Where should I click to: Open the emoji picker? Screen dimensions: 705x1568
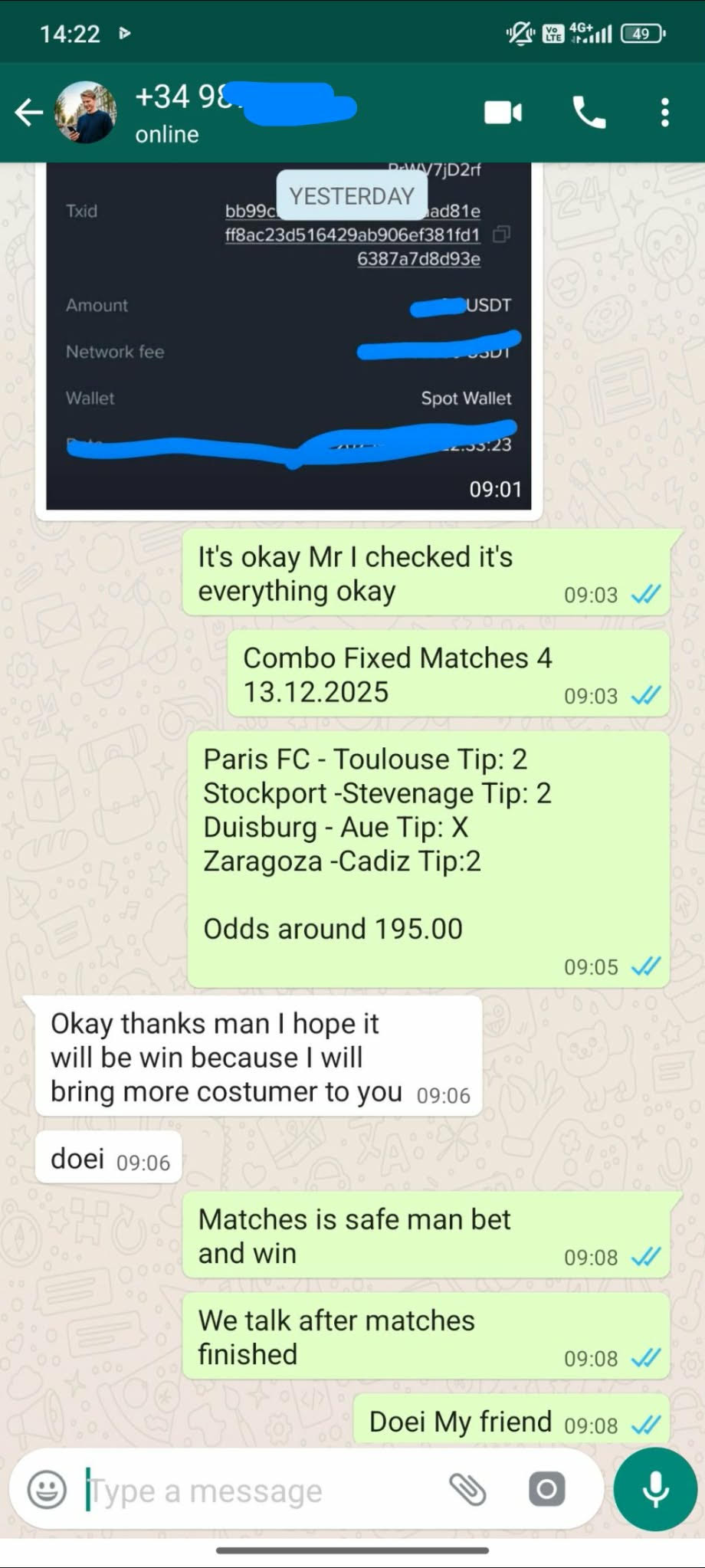pos(47,1491)
